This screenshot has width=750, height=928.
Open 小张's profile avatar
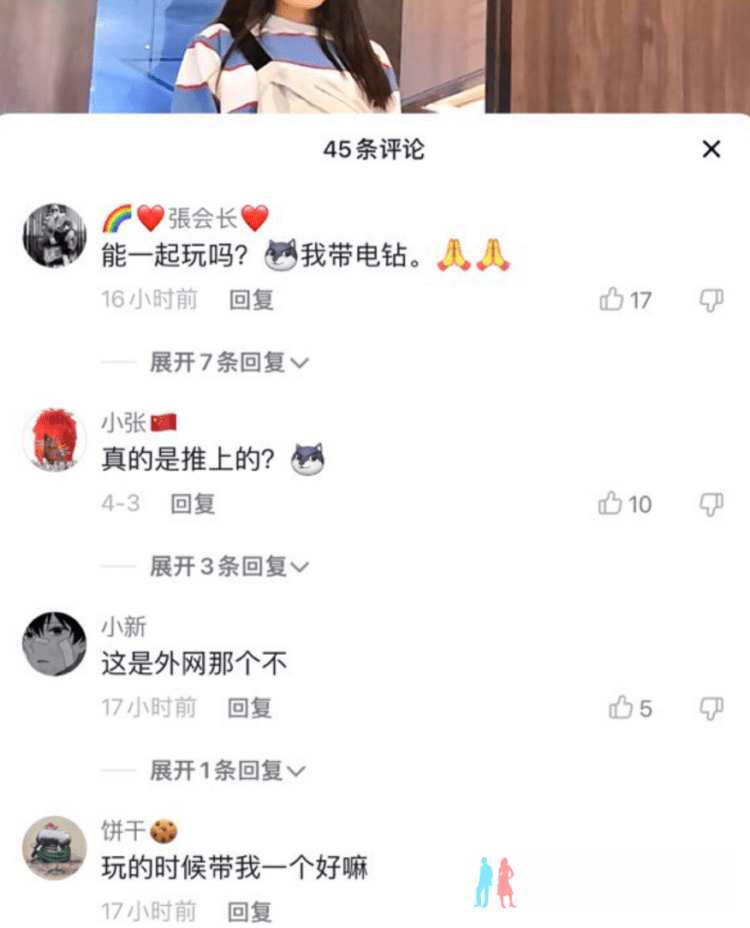[x=54, y=439]
